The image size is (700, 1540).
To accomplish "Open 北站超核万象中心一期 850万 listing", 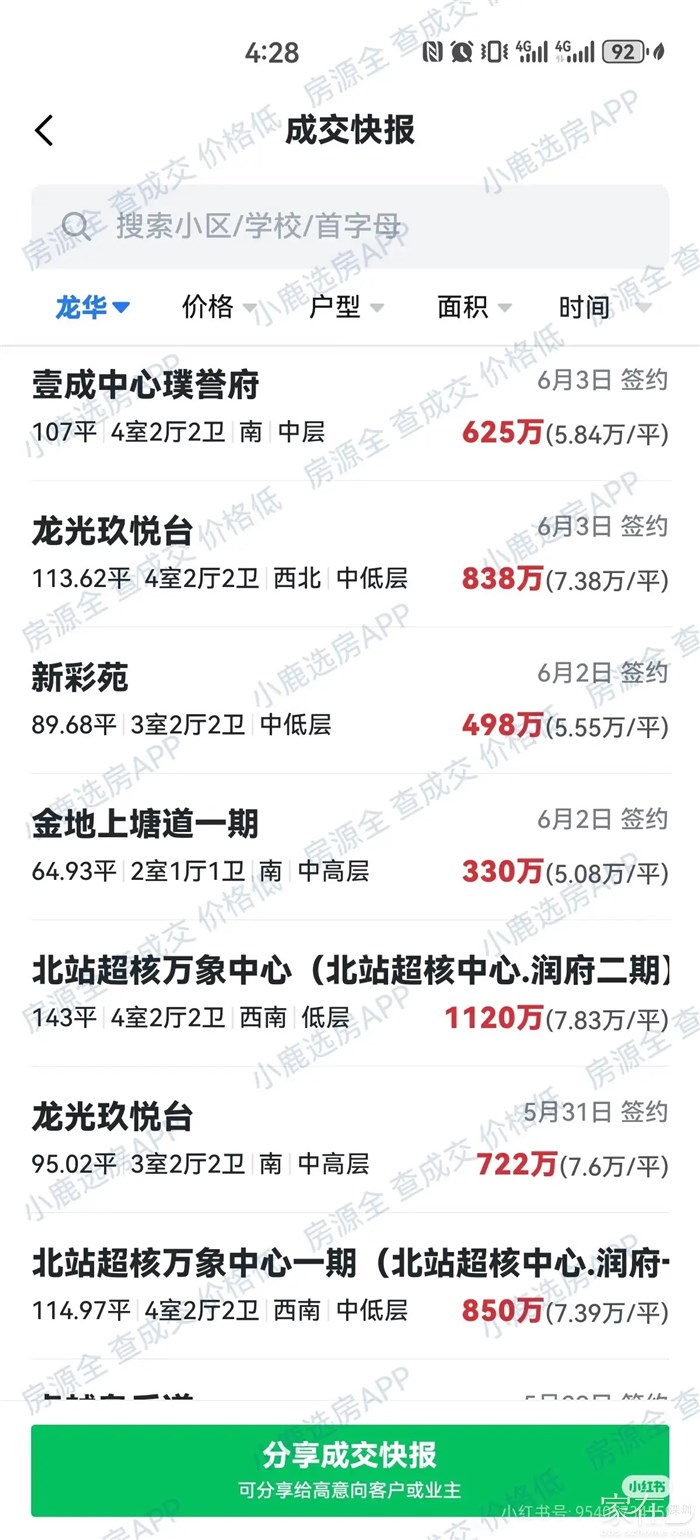I will pyautogui.click(x=350, y=1285).
